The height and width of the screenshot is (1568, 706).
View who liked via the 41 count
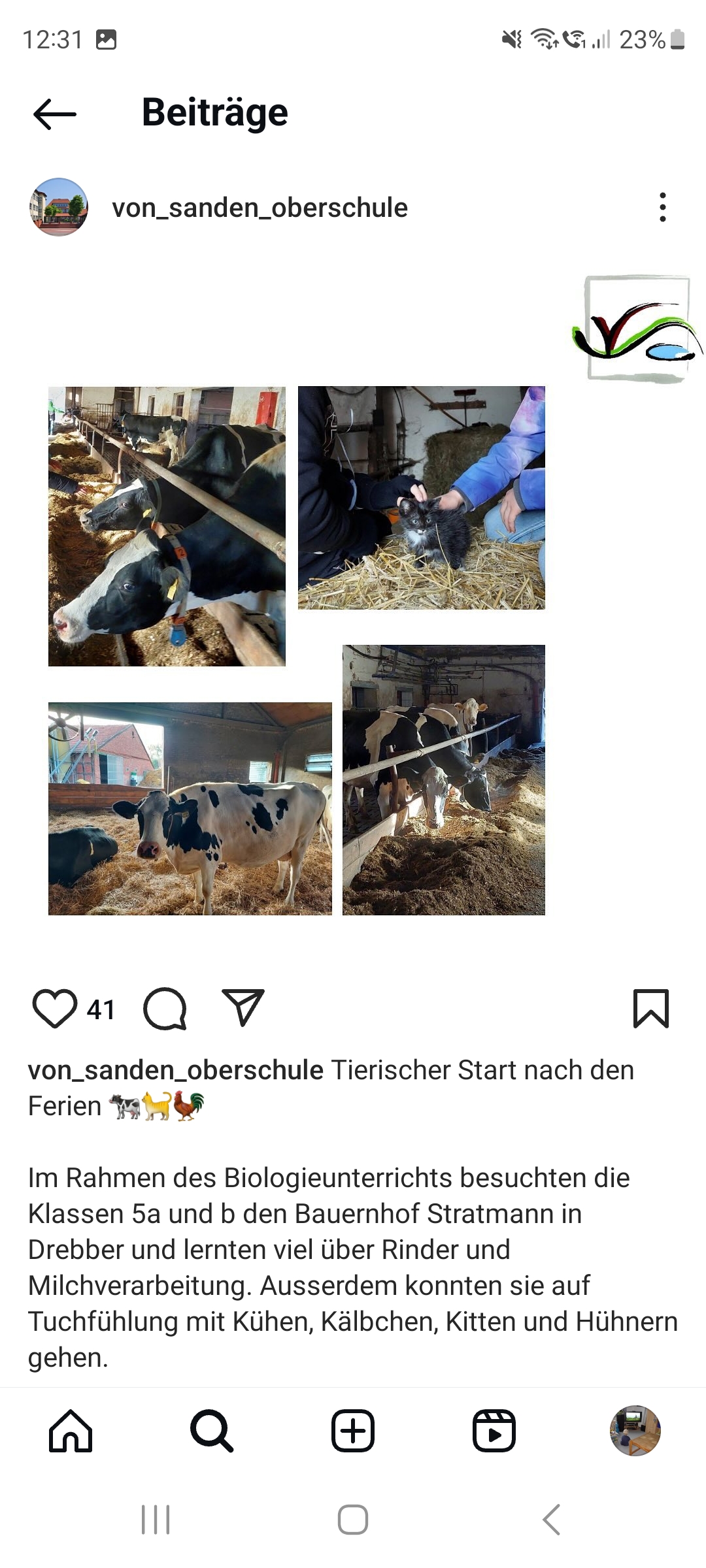pyautogui.click(x=101, y=1010)
